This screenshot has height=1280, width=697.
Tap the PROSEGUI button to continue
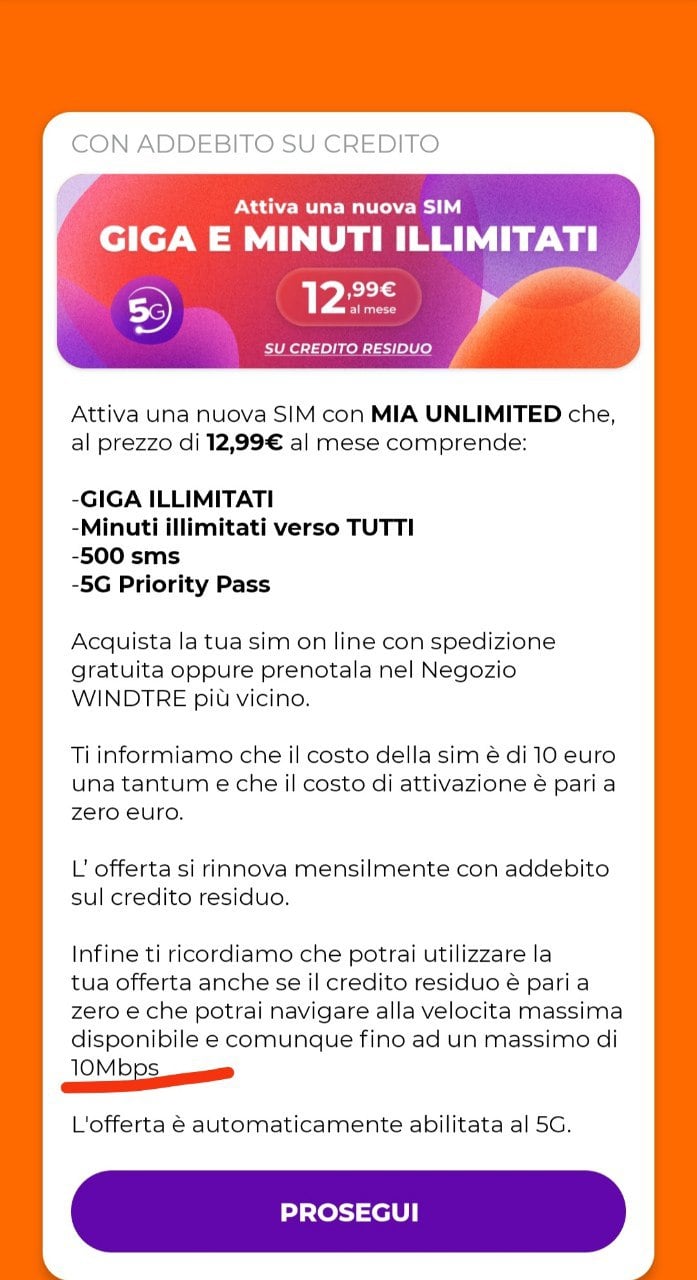click(x=348, y=1212)
